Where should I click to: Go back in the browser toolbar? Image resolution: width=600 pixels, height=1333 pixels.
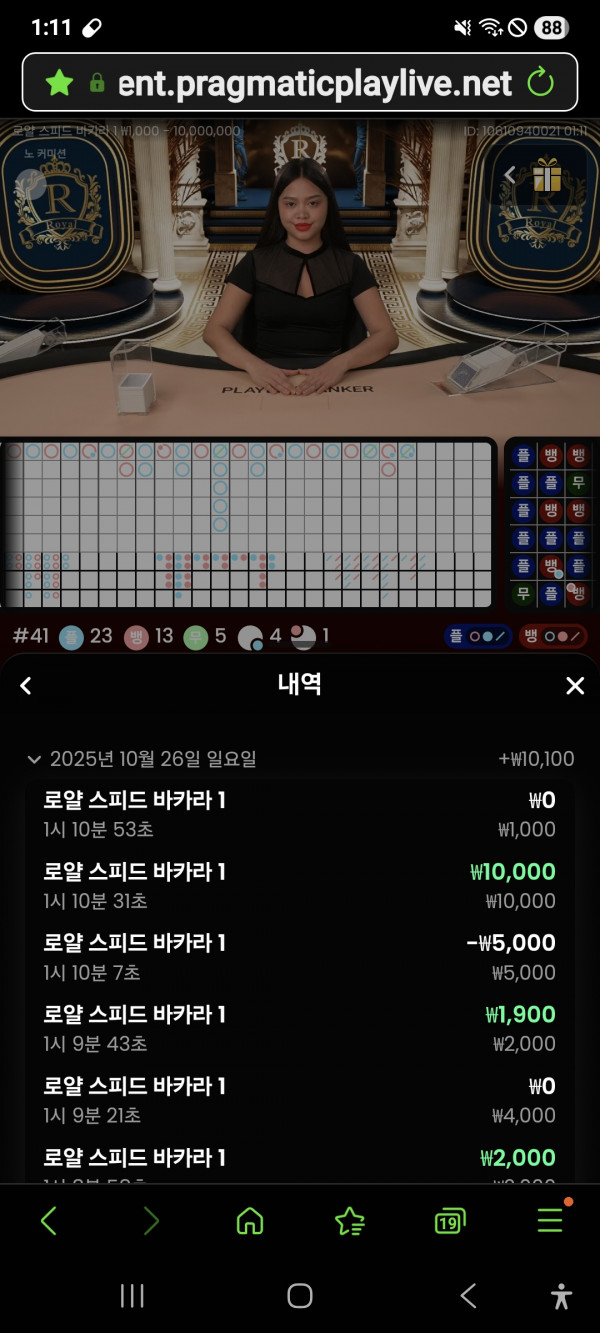point(48,1221)
